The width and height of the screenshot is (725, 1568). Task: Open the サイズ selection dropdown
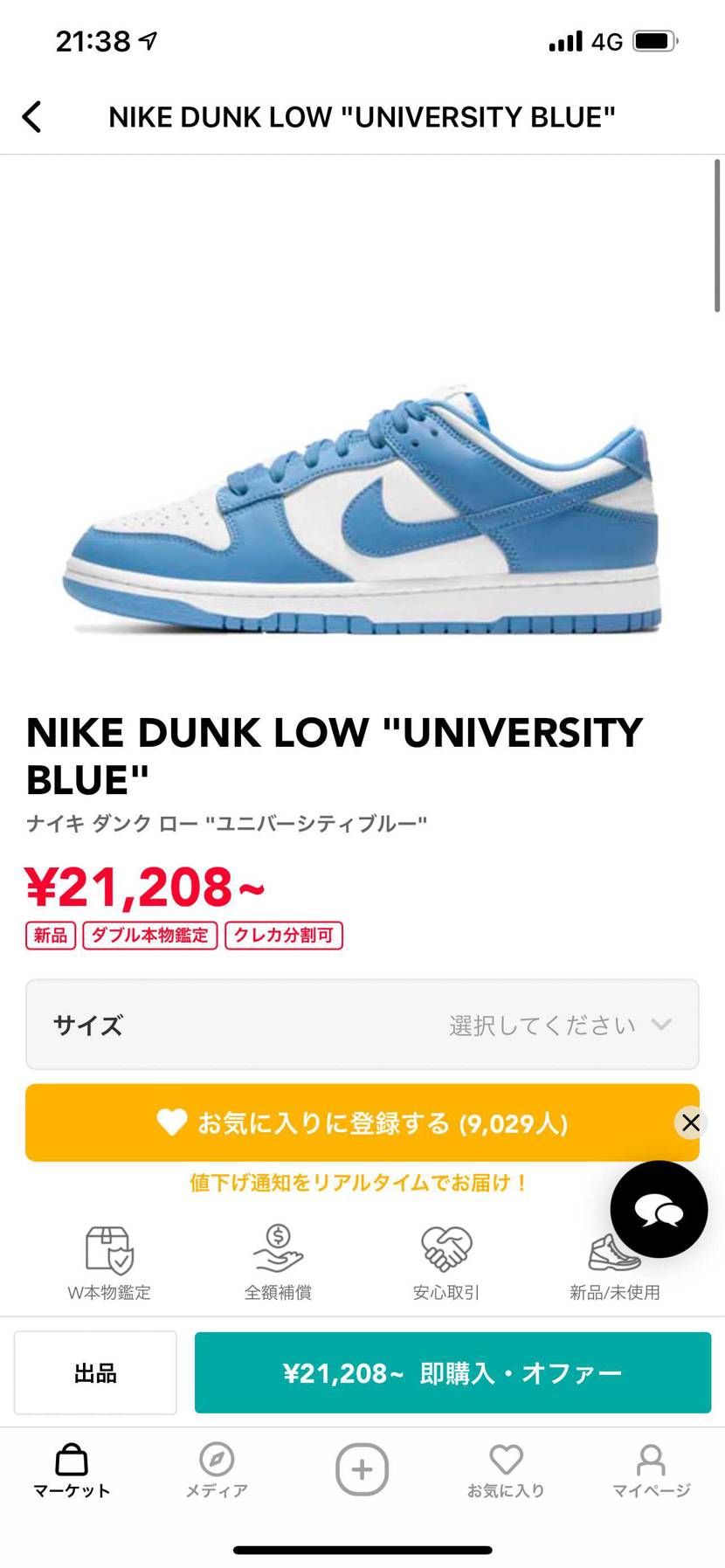coord(362,1025)
